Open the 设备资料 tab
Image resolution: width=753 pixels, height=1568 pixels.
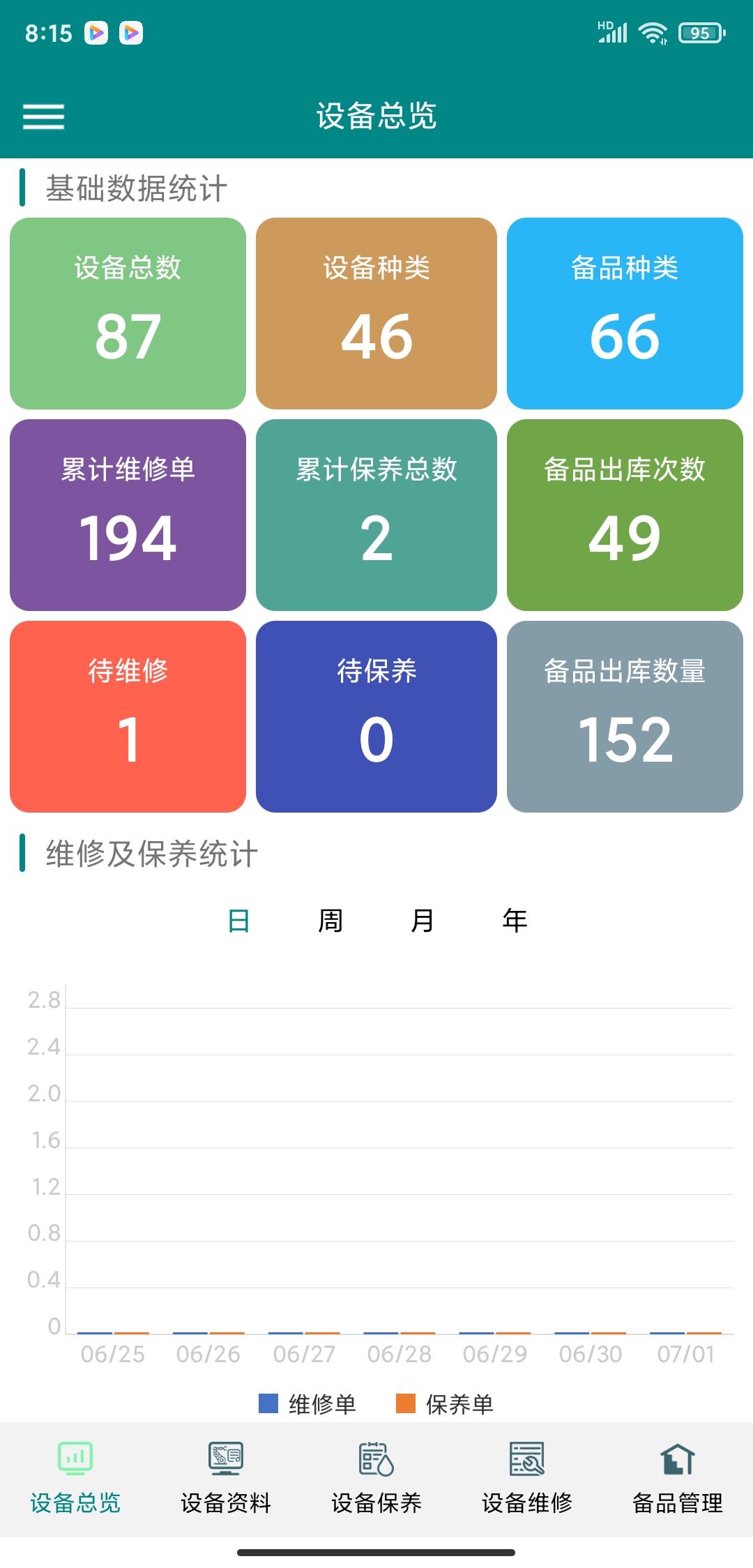pos(226,1479)
